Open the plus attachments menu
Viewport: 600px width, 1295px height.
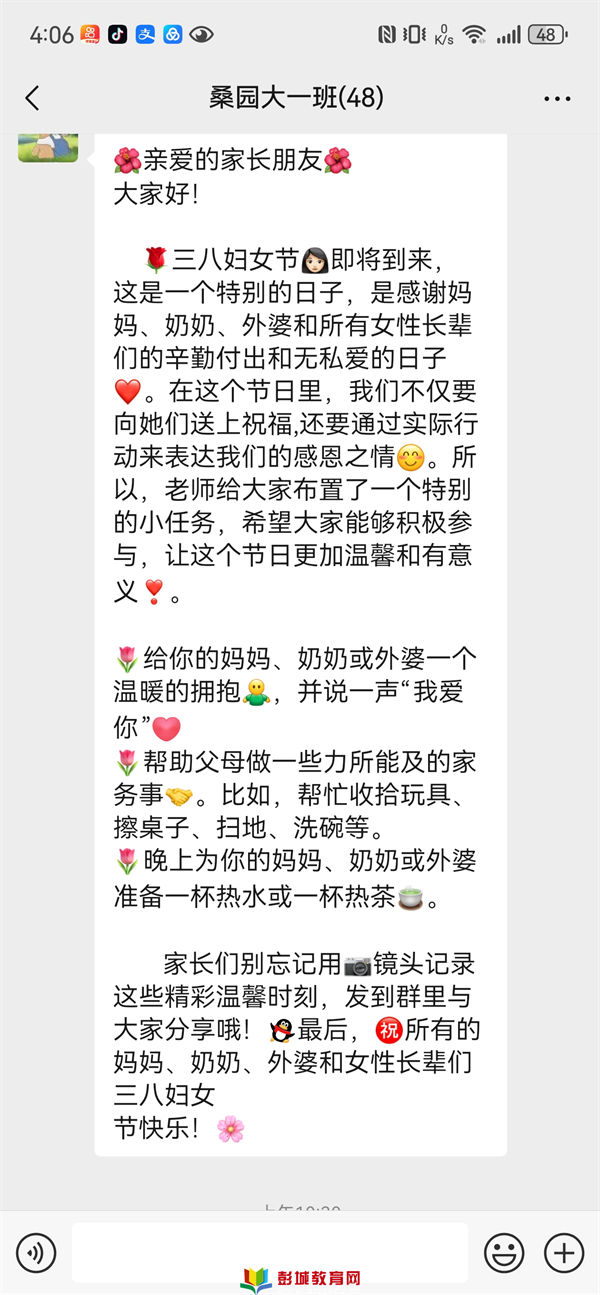click(564, 1252)
